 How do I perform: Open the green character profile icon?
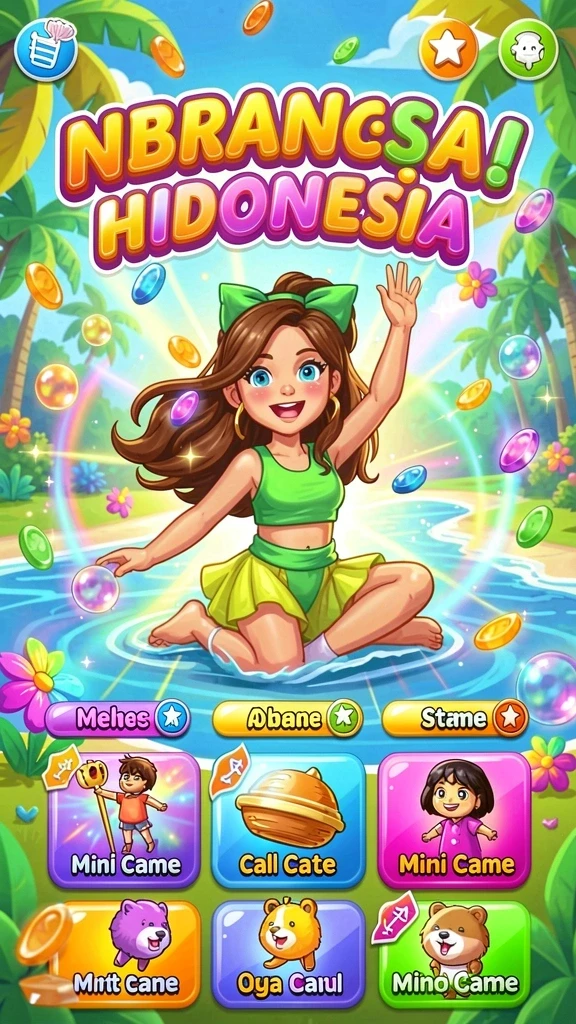click(528, 50)
